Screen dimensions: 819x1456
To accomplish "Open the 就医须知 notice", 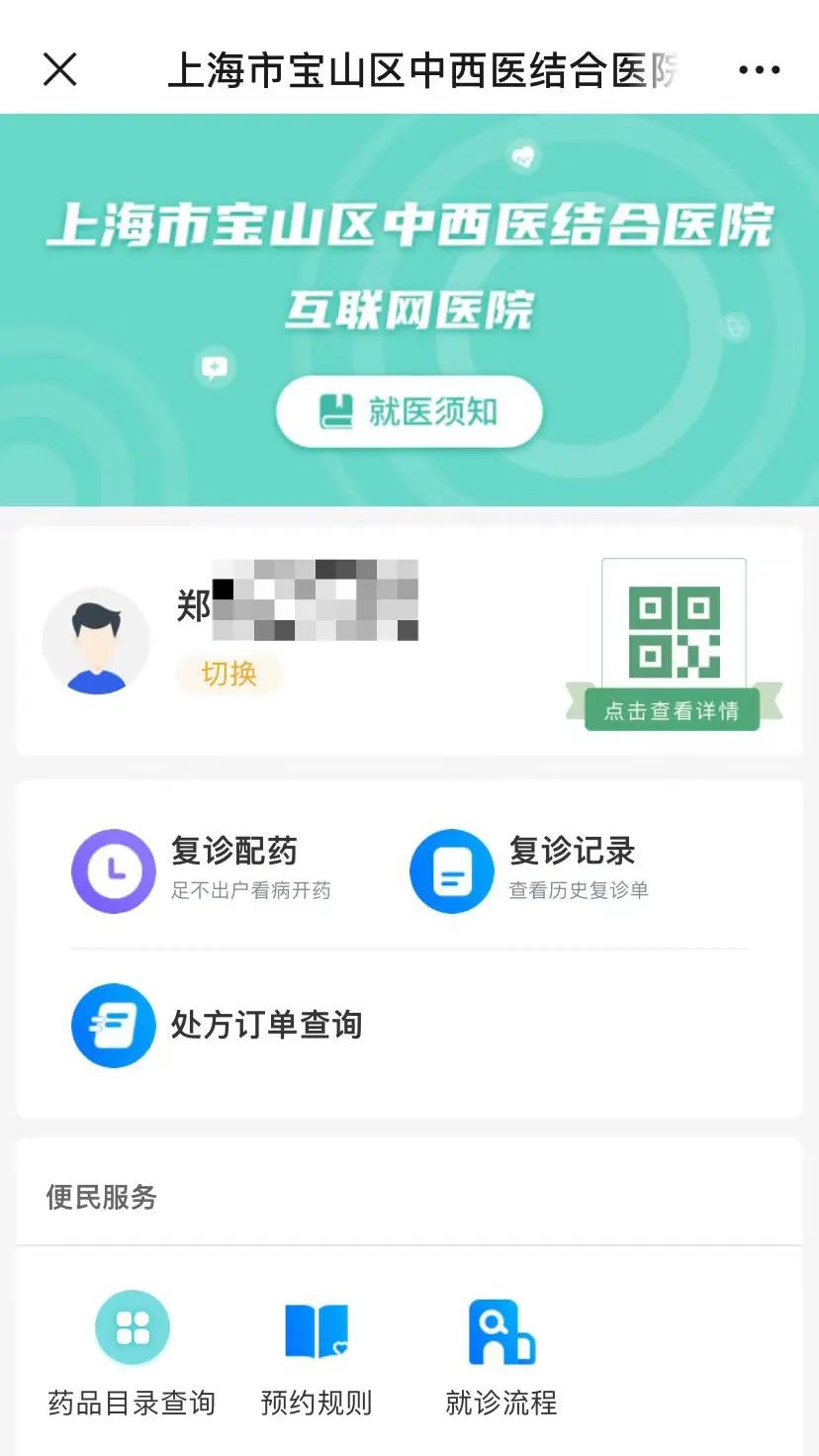I will (x=409, y=411).
